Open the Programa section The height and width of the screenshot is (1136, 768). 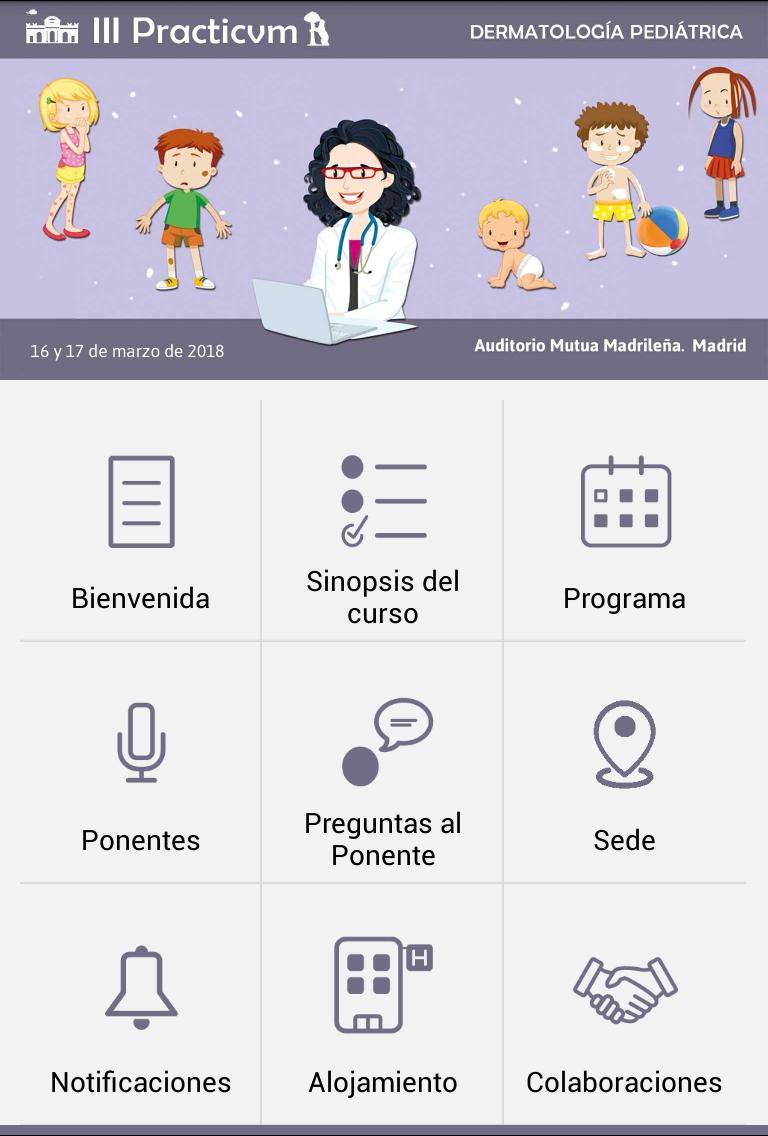click(624, 598)
